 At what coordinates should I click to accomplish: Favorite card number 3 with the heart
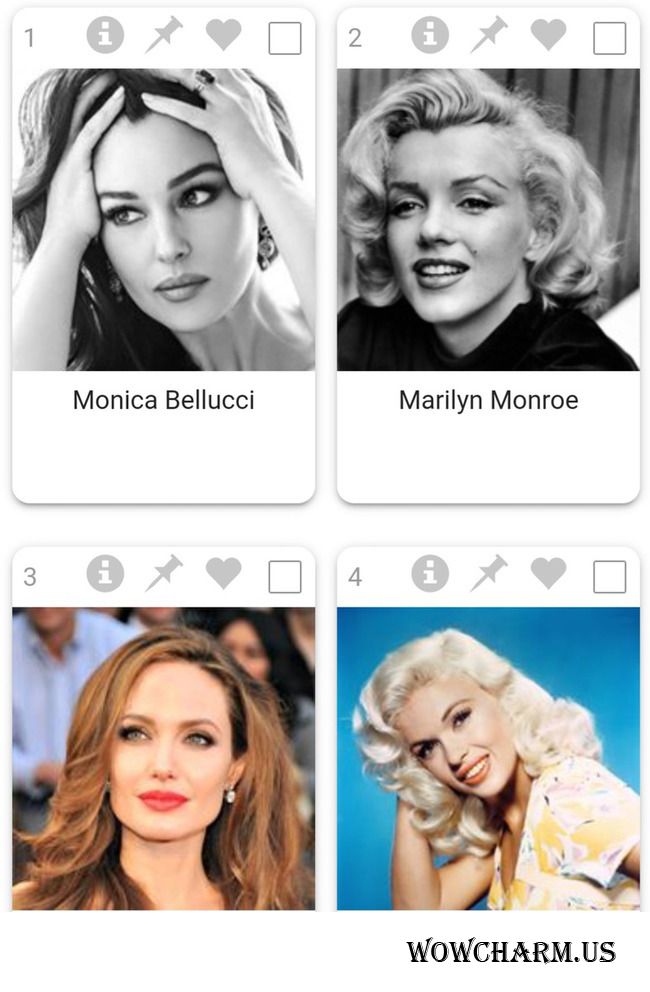click(223, 574)
